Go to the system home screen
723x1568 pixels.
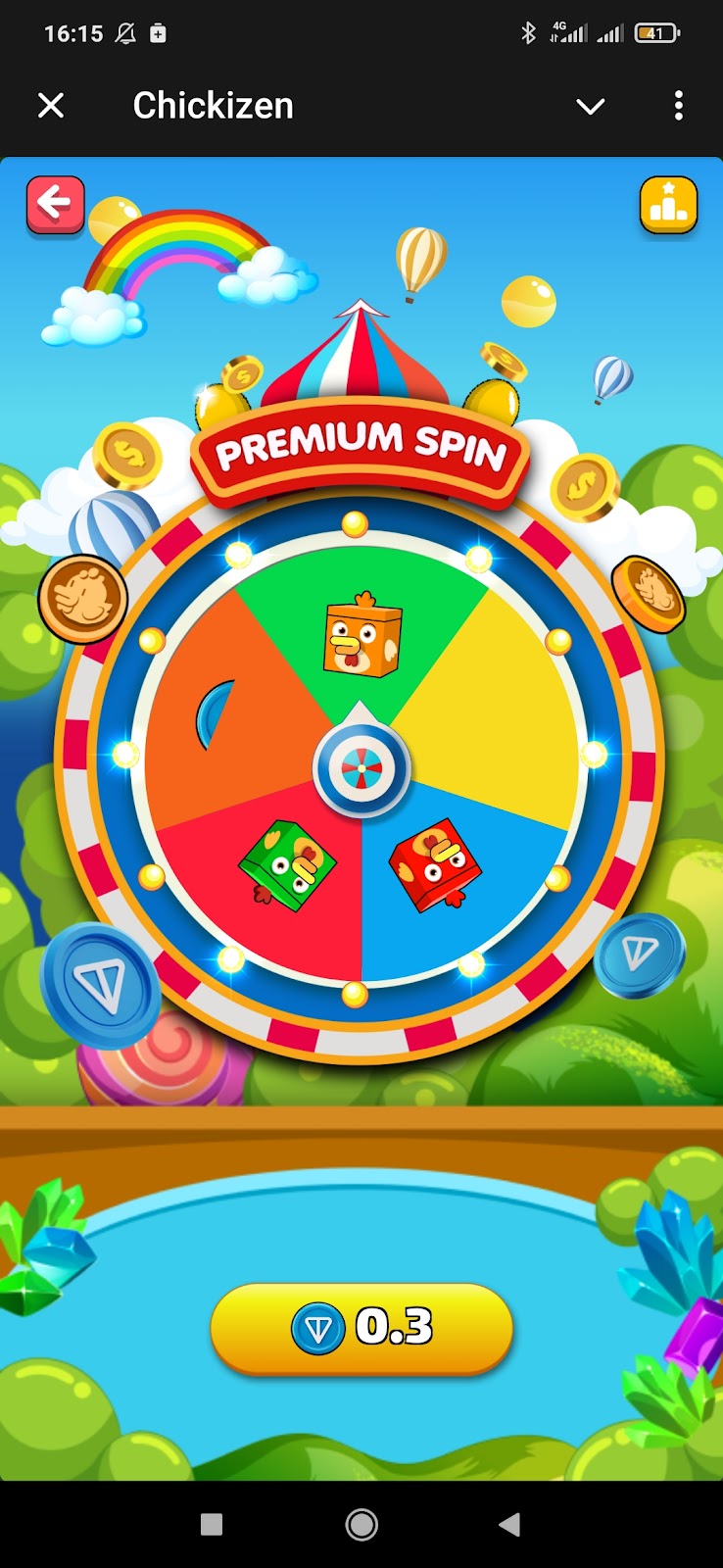(x=361, y=1524)
